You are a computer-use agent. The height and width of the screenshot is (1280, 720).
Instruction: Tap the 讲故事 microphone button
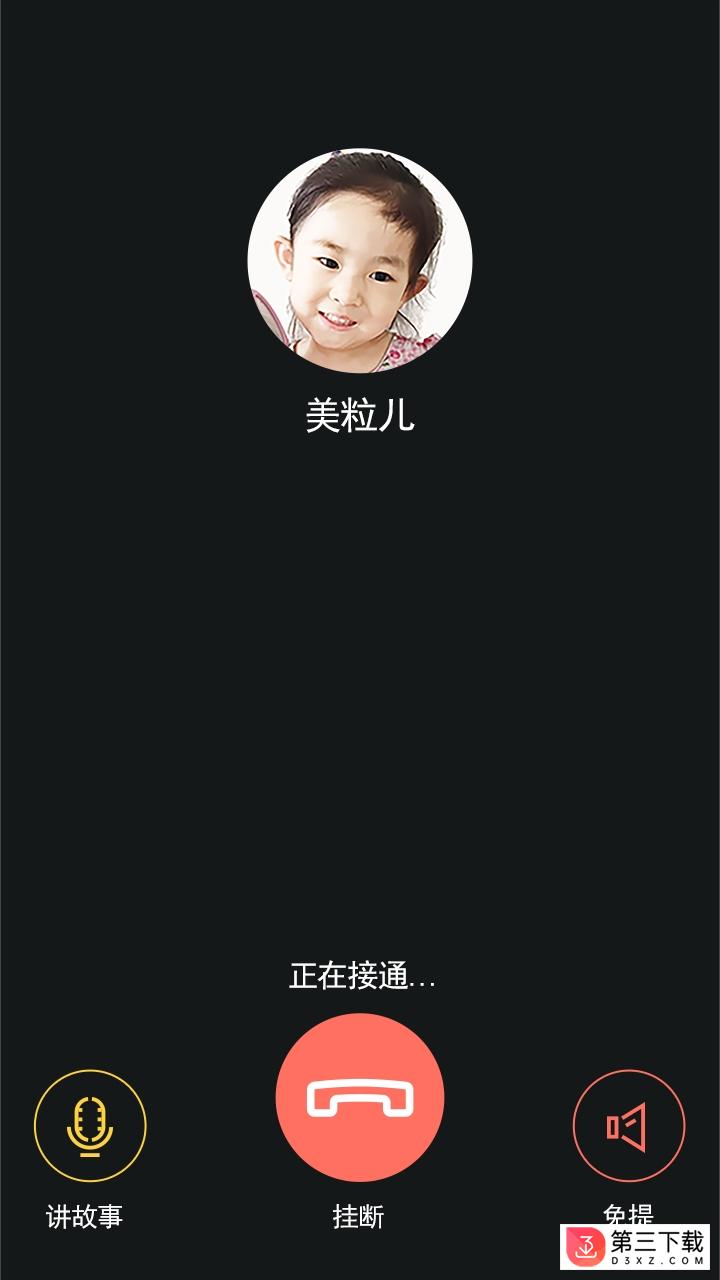click(90, 1126)
